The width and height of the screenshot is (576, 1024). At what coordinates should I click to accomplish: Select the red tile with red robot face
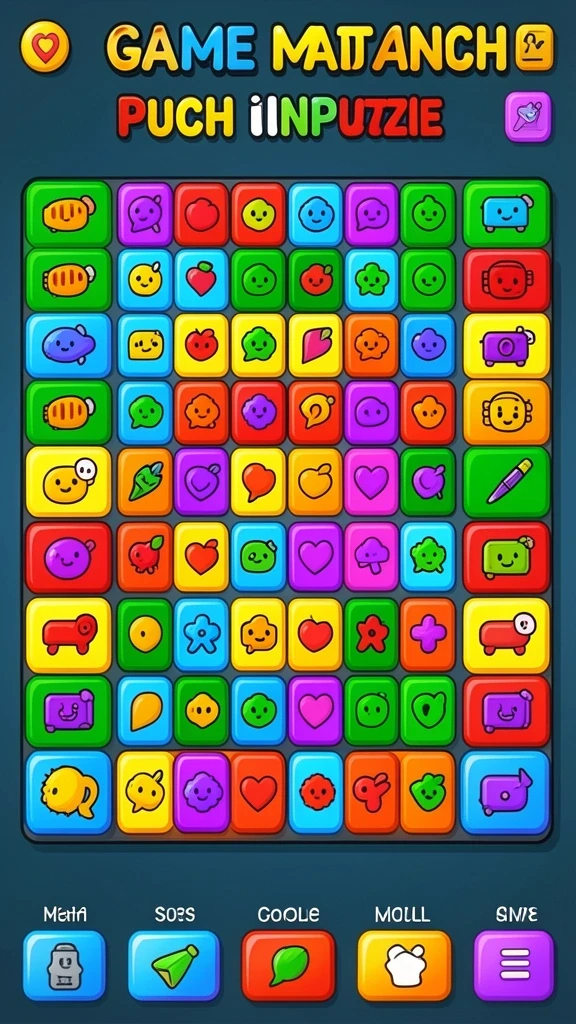507,280
